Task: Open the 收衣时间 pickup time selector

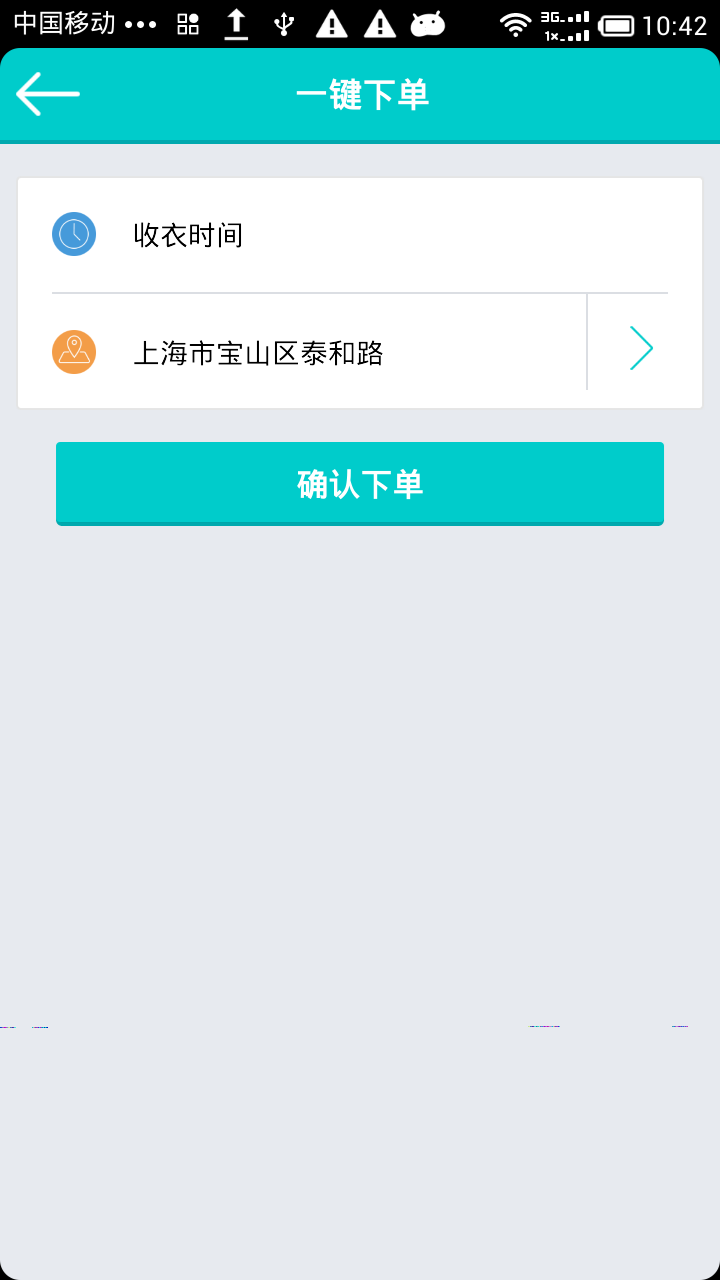Action: (360, 233)
